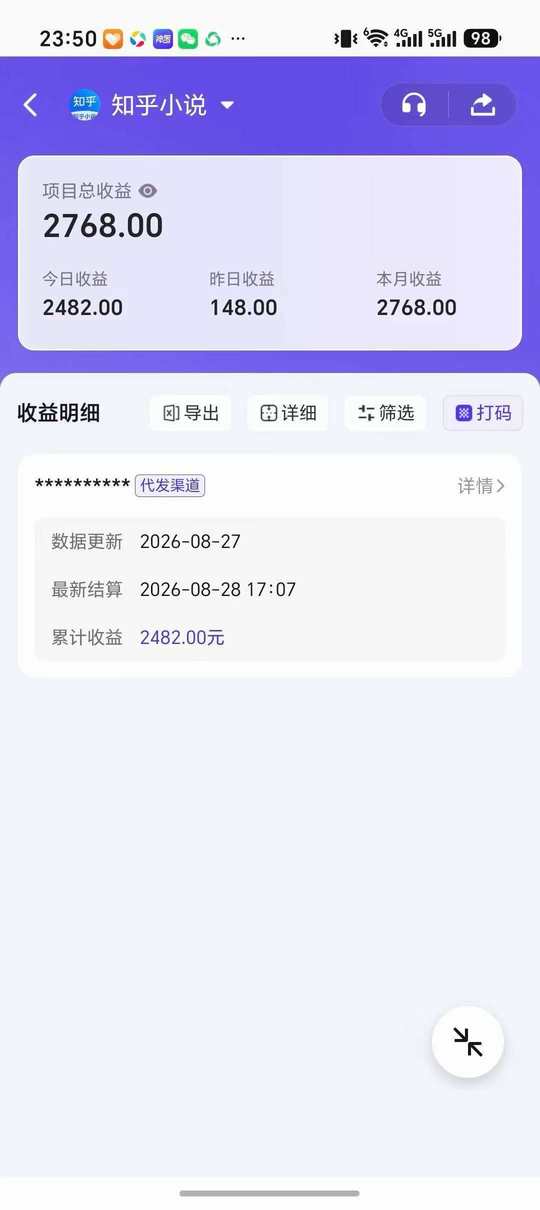The width and height of the screenshot is (540, 1210).
Task: Contact customer service via the headset icon
Action: pyautogui.click(x=414, y=105)
